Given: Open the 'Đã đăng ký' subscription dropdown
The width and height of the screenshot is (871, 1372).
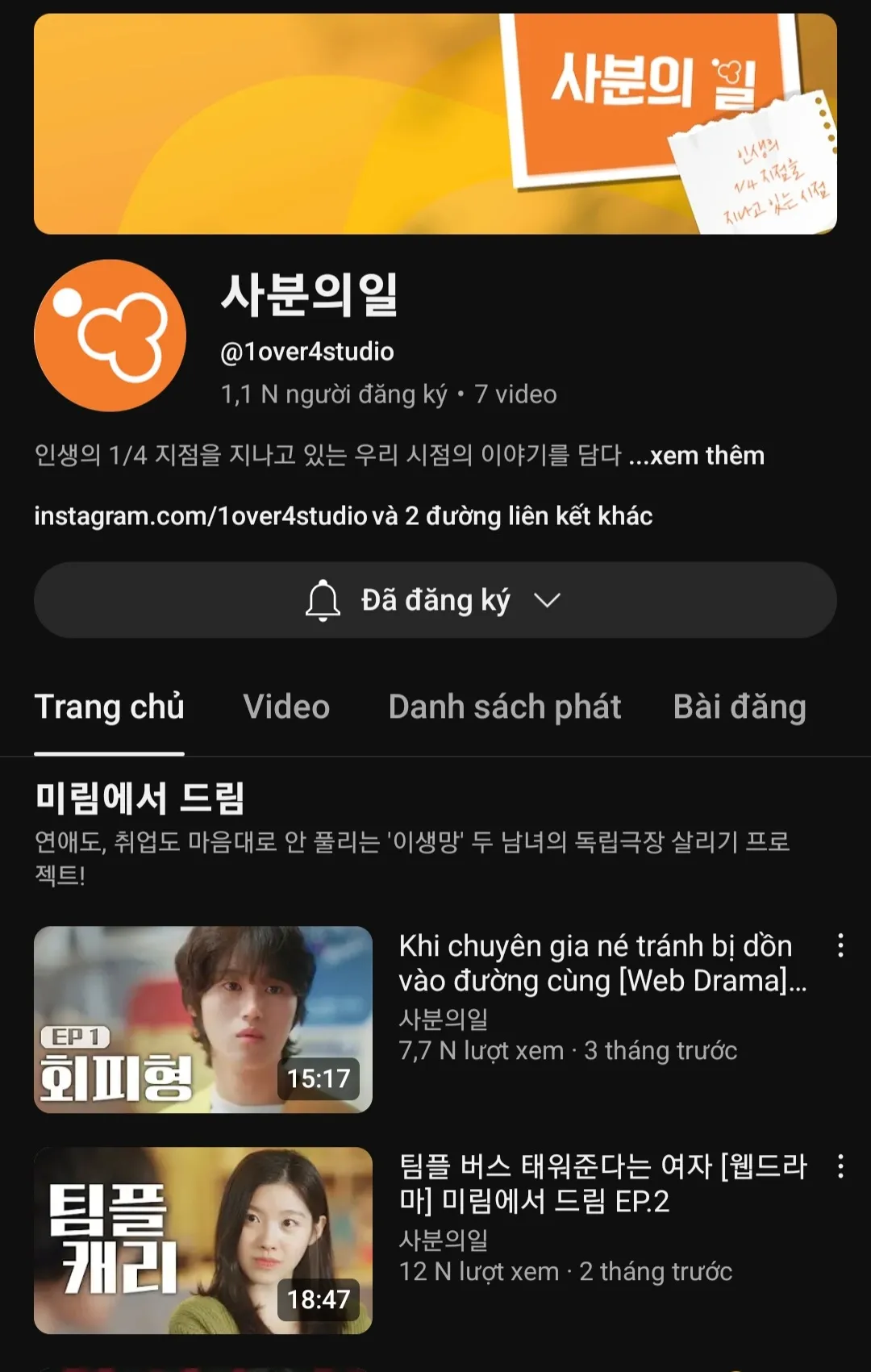Looking at the screenshot, I should click(x=435, y=600).
